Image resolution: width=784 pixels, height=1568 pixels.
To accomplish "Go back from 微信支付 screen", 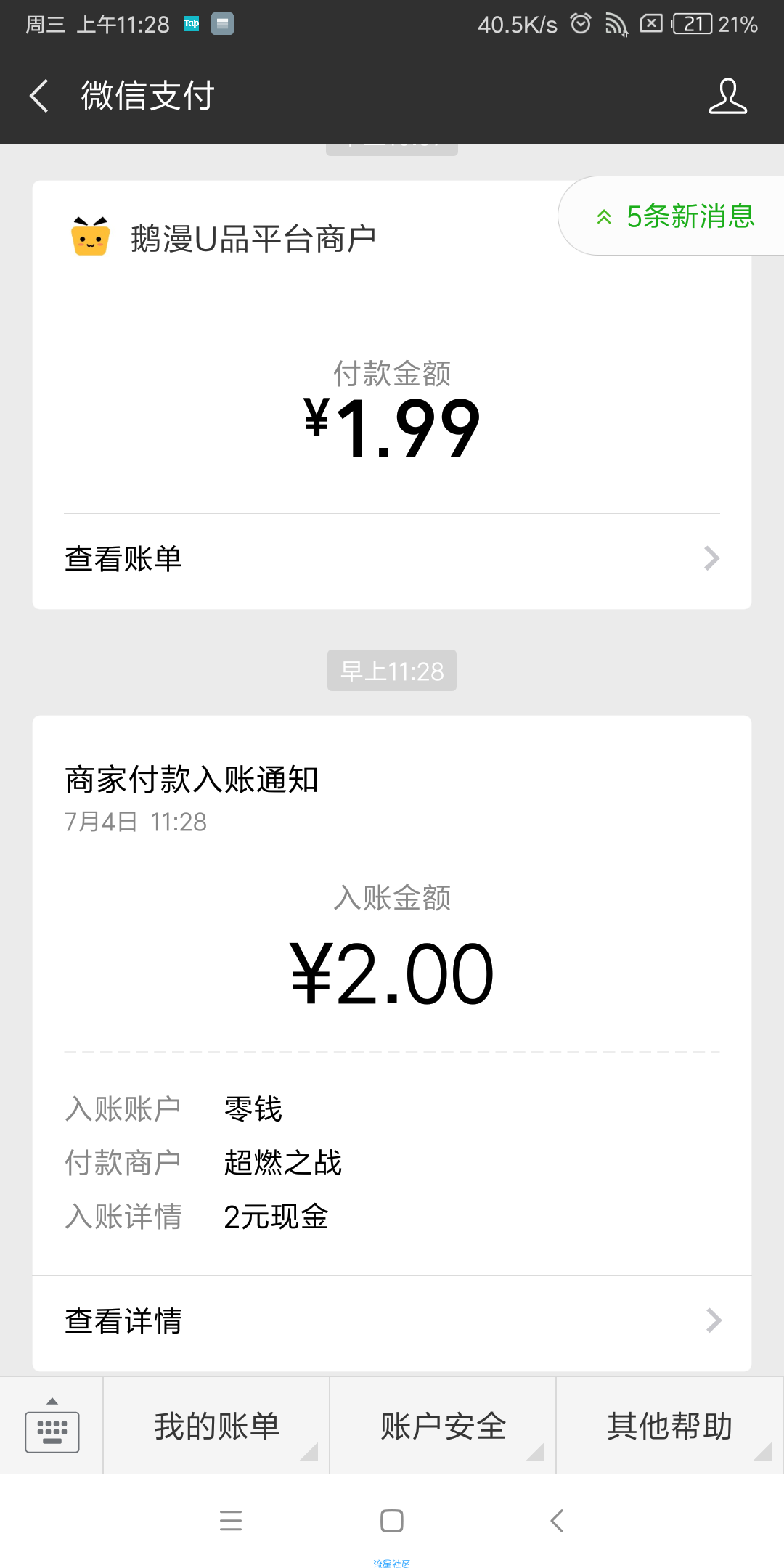I will (39, 96).
